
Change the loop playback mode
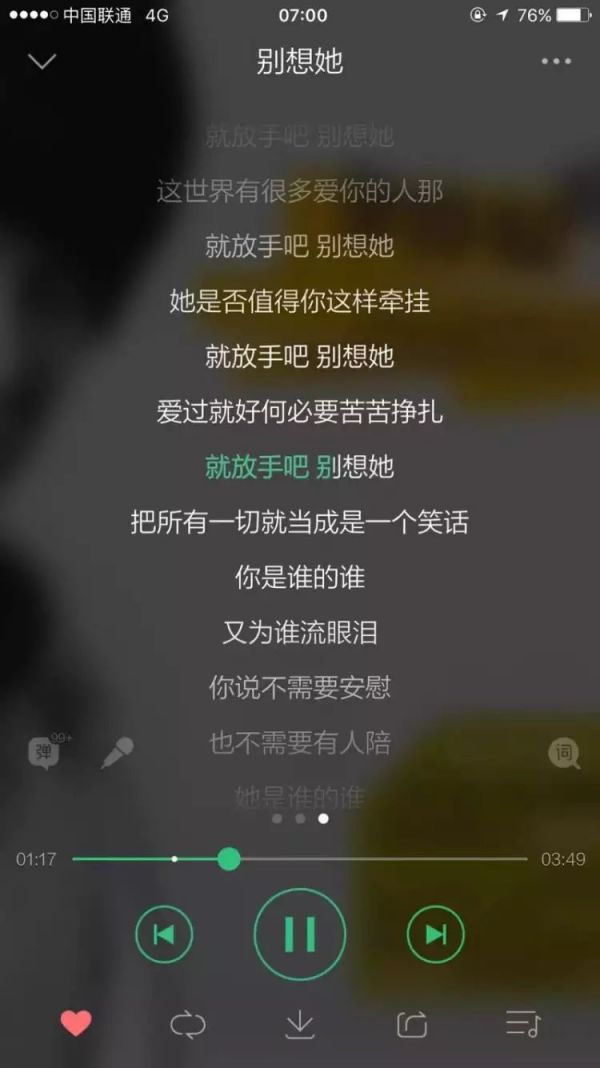tap(188, 1024)
